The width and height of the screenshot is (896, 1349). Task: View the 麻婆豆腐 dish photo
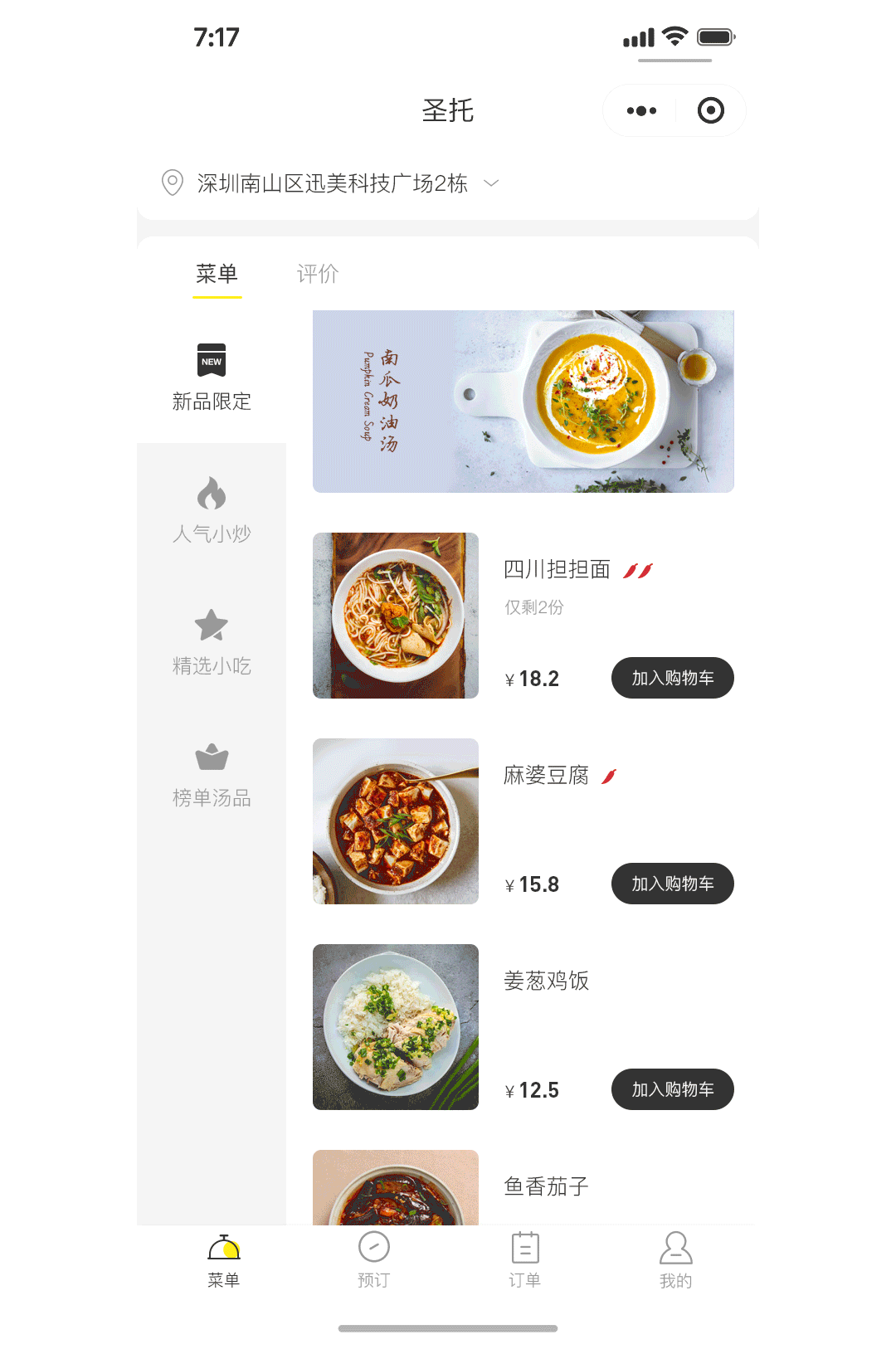(x=396, y=821)
